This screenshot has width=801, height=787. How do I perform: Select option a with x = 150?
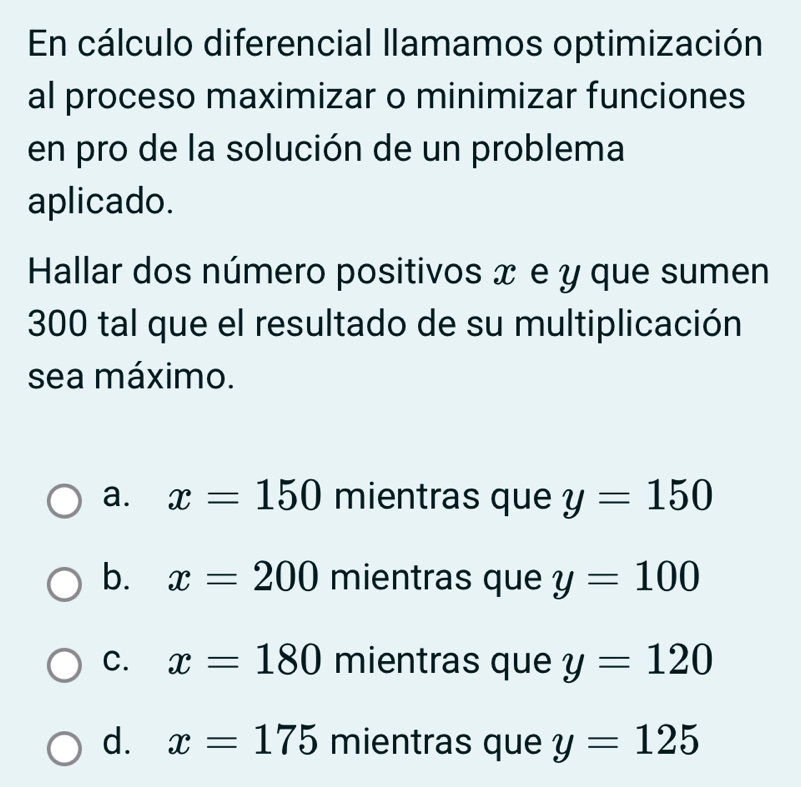(x=66, y=498)
